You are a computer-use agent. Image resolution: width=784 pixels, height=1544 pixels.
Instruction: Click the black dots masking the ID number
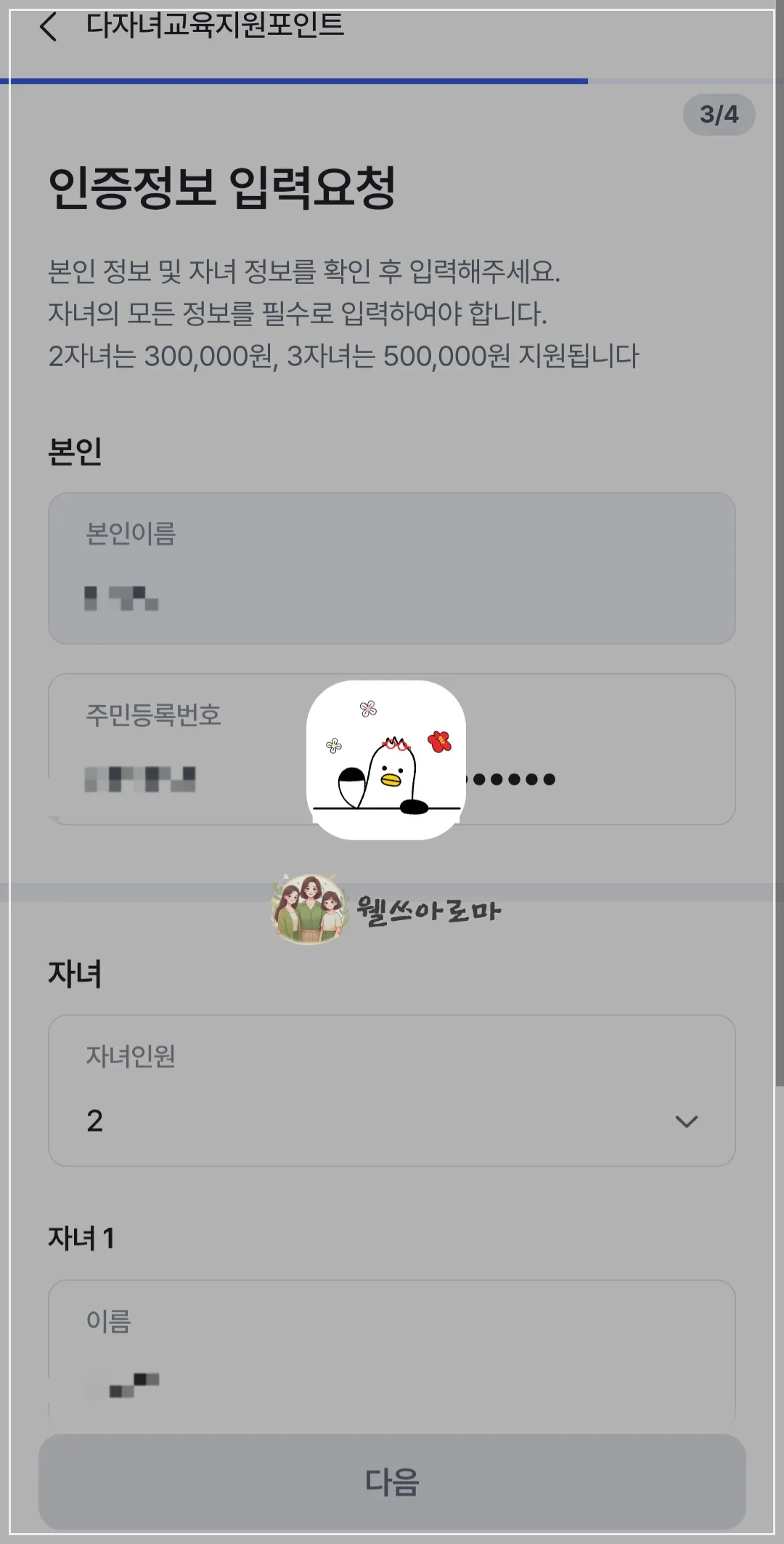click(x=516, y=780)
